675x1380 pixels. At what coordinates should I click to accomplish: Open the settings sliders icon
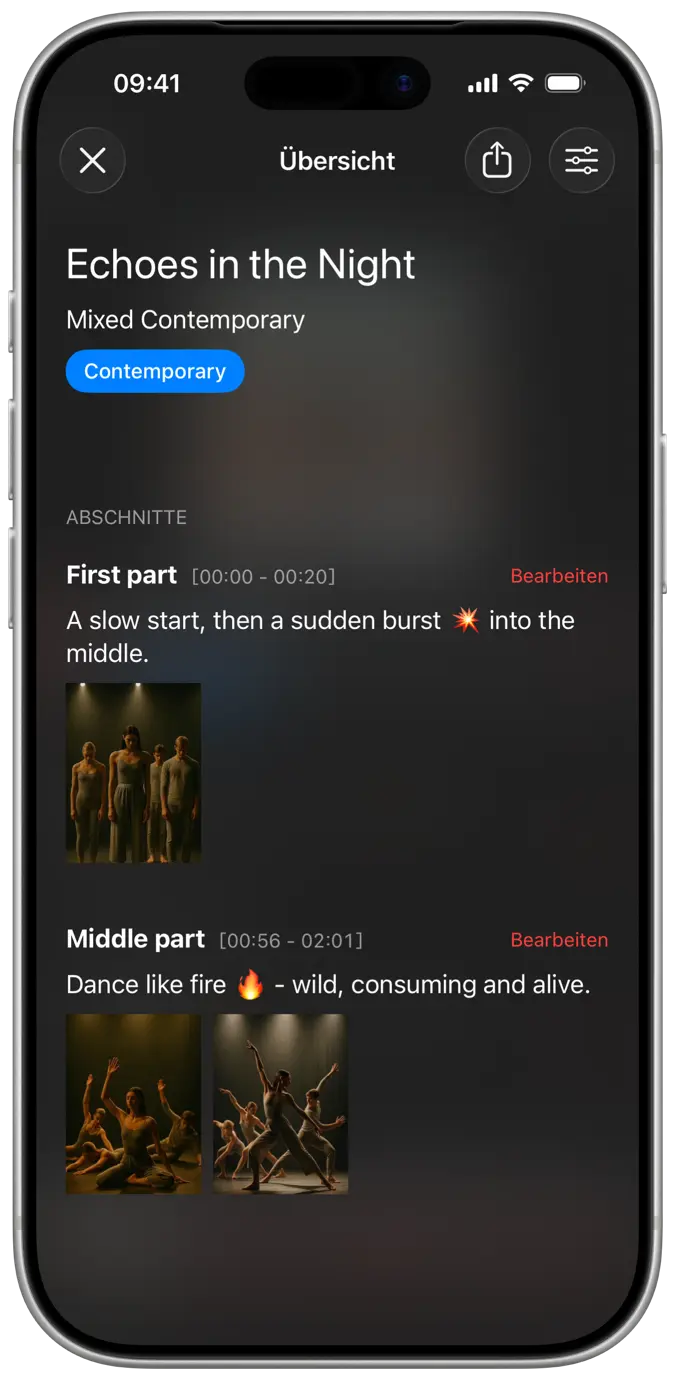pyautogui.click(x=582, y=160)
